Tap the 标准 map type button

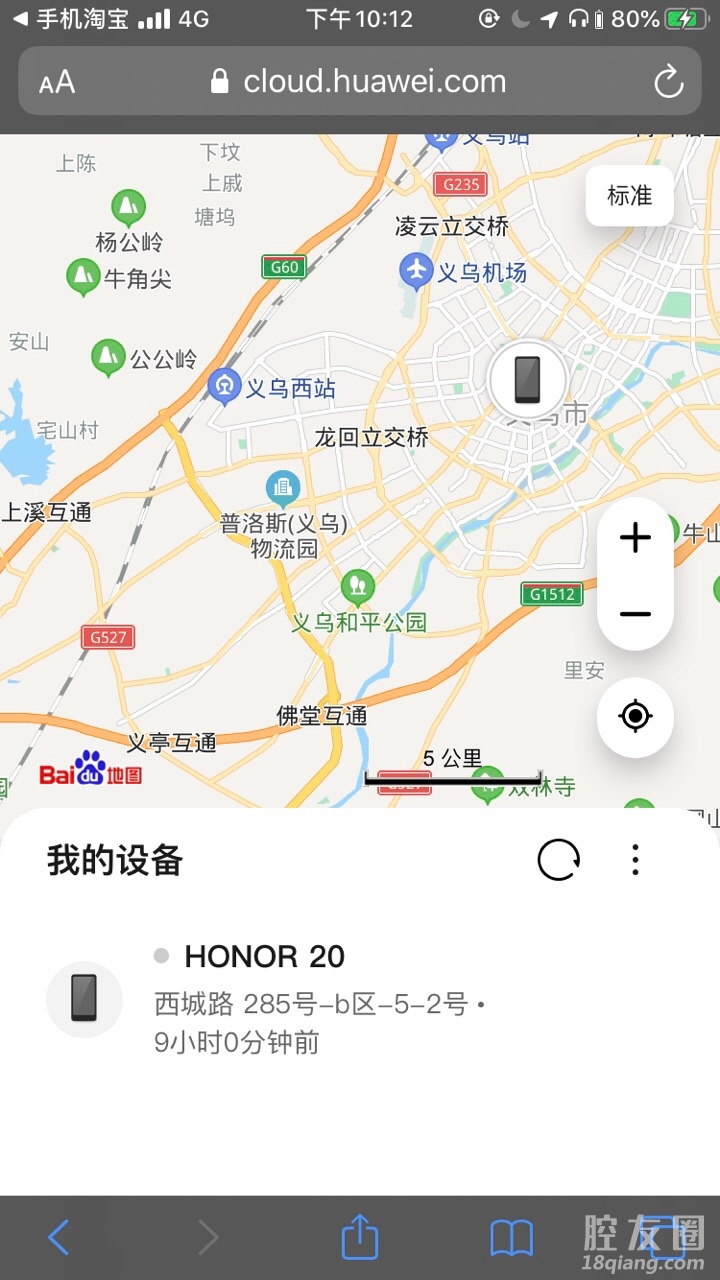click(629, 196)
